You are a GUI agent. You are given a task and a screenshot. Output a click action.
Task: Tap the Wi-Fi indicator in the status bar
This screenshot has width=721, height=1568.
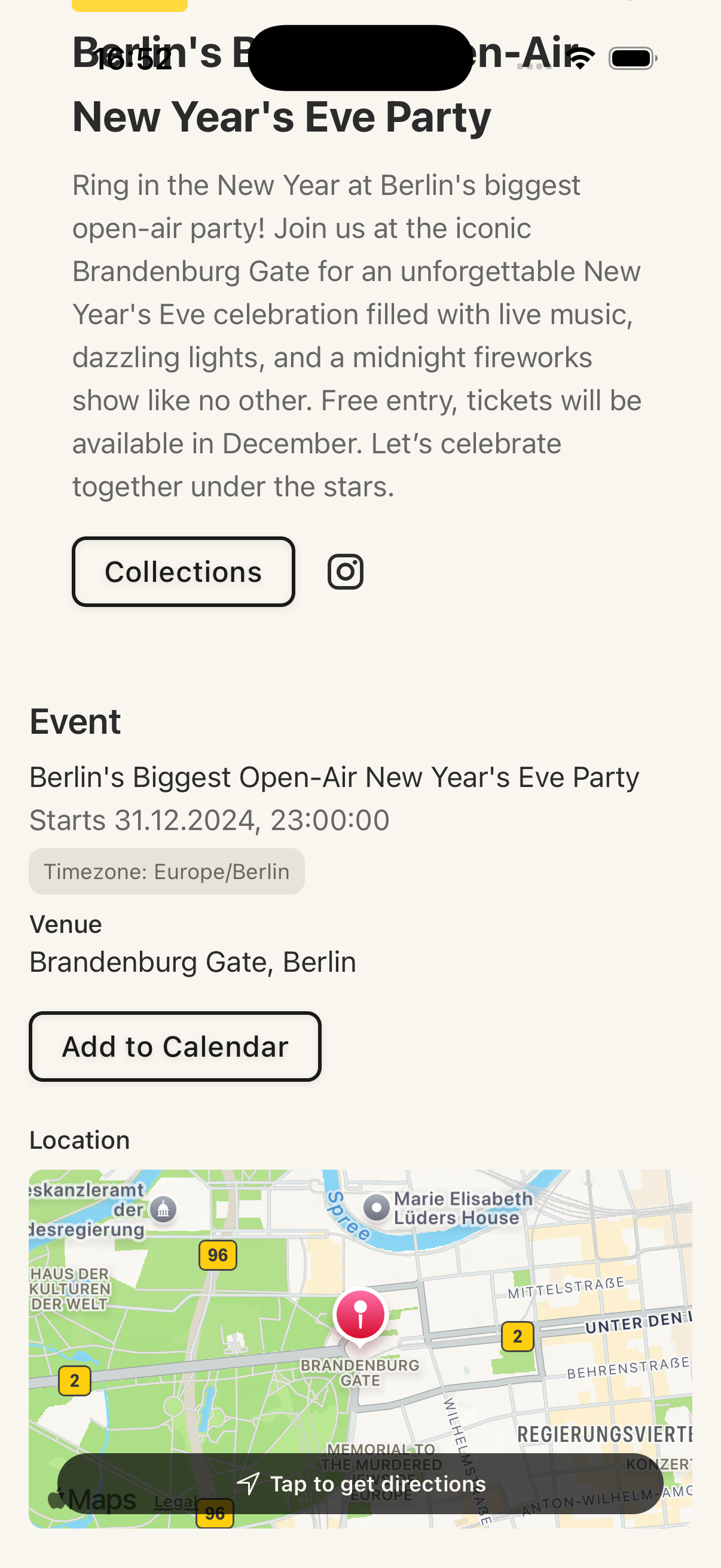pyautogui.click(x=581, y=58)
